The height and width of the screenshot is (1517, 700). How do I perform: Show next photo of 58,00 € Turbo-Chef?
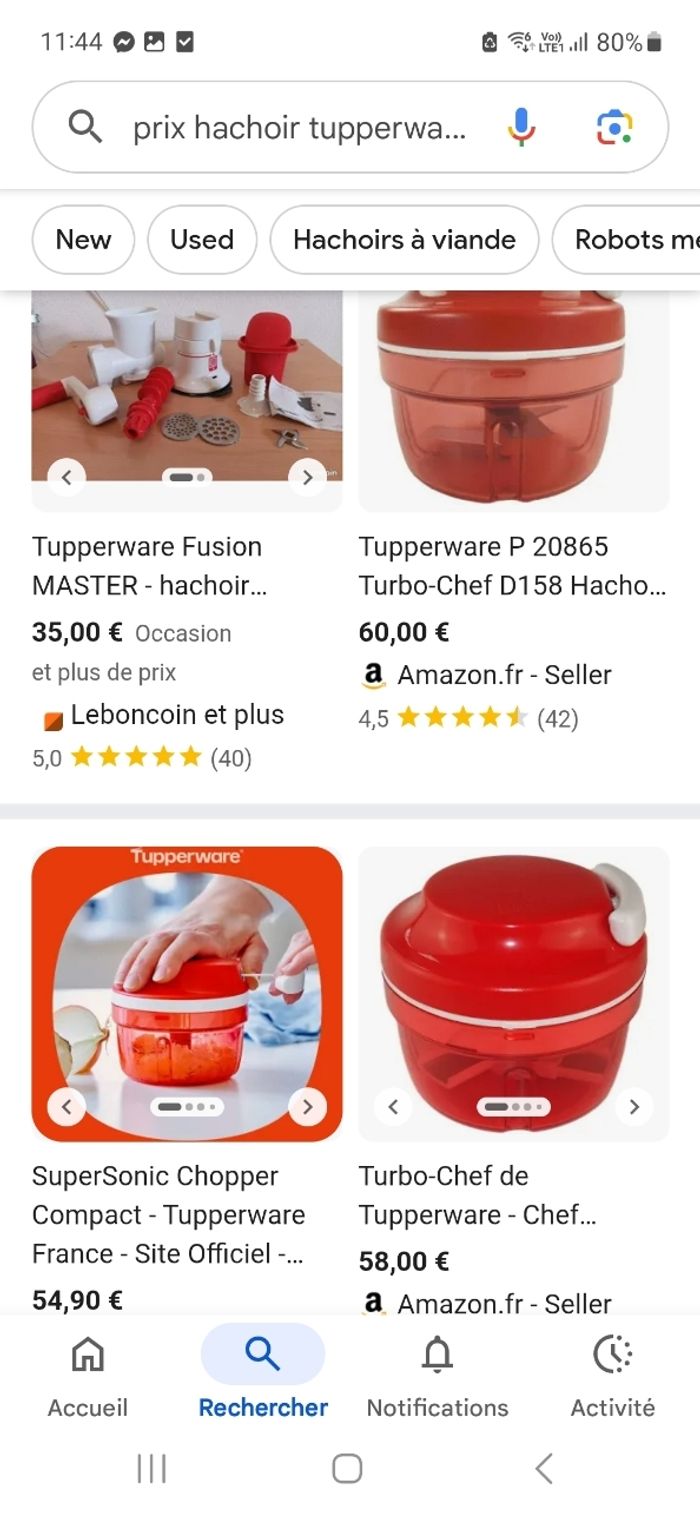point(633,1106)
